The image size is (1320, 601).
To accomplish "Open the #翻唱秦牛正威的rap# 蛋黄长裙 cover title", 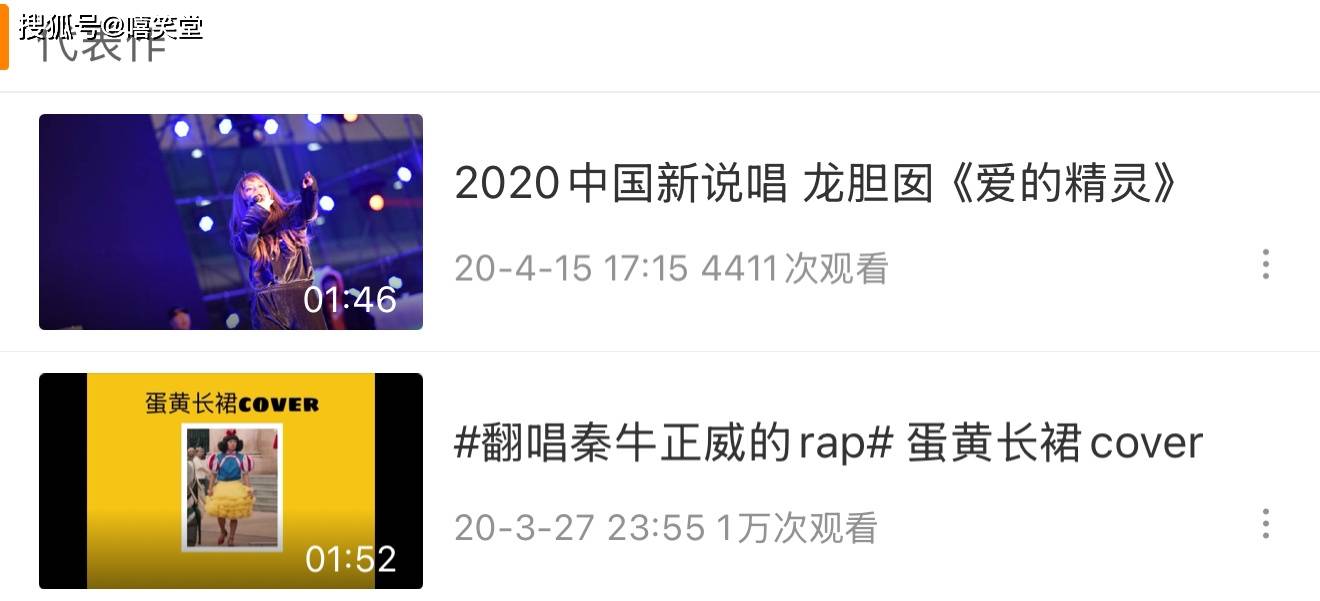I will point(827,443).
